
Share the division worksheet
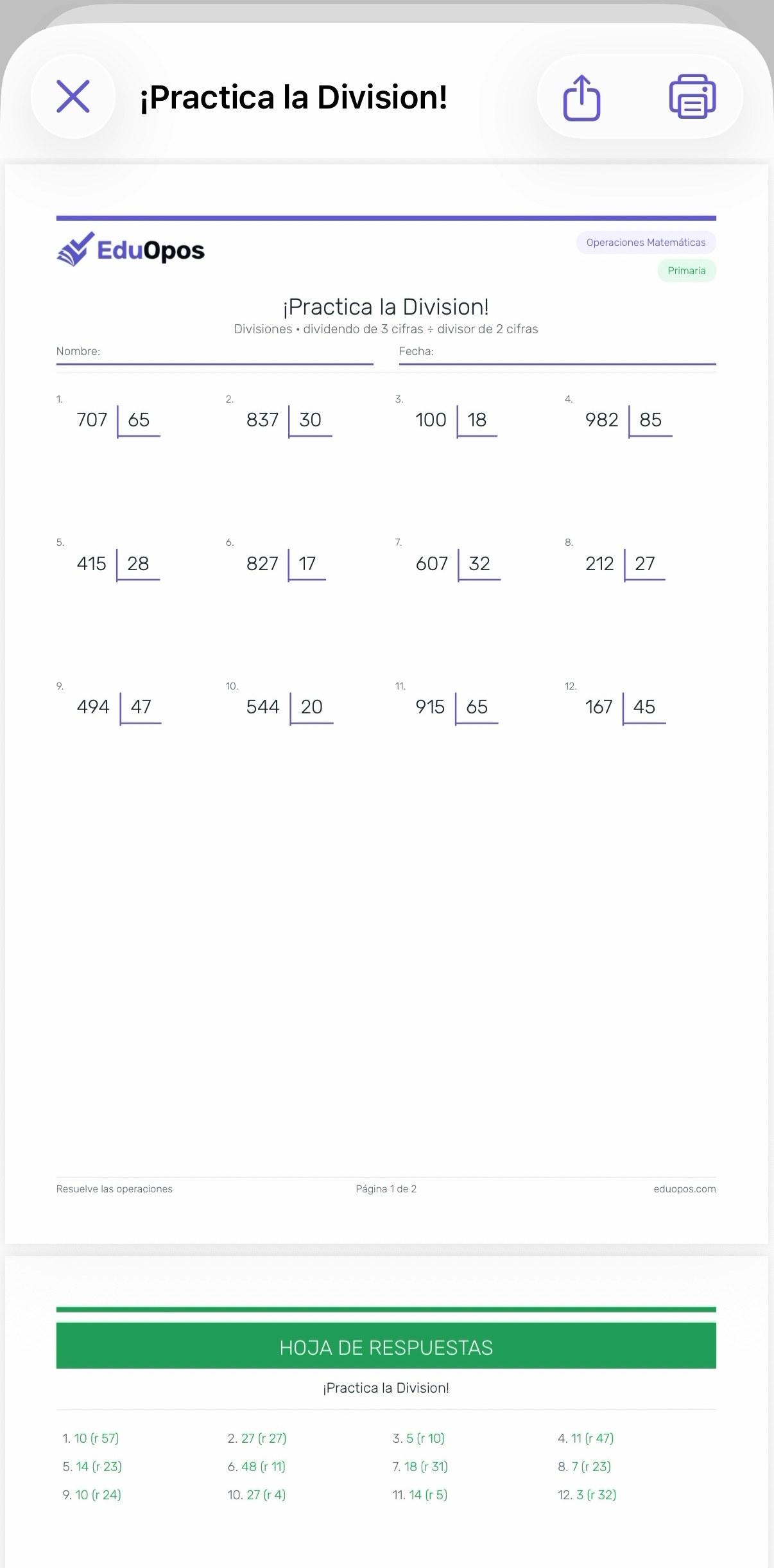pyautogui.click(x=581, y=97)
